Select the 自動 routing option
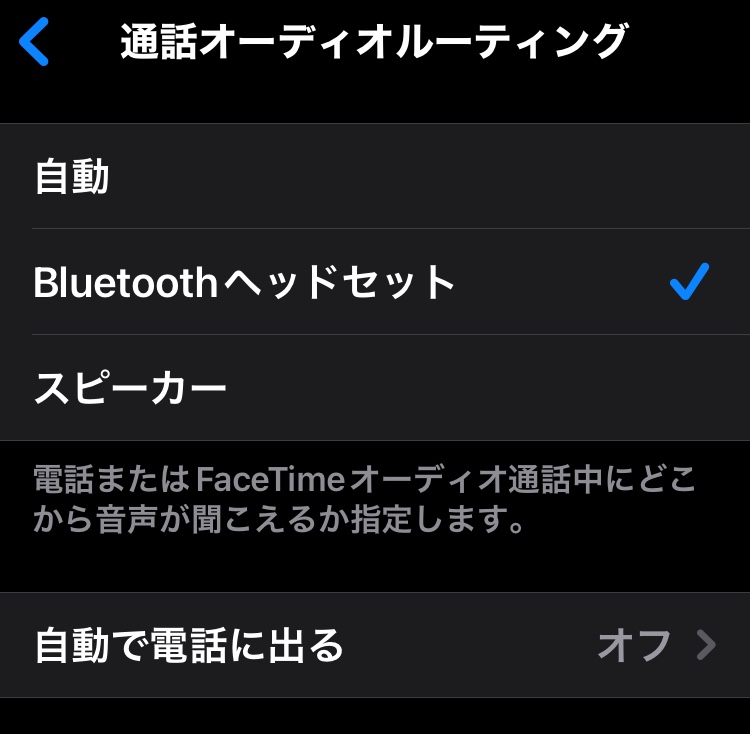Screen dimensions: 750x734 click(375, 177)
